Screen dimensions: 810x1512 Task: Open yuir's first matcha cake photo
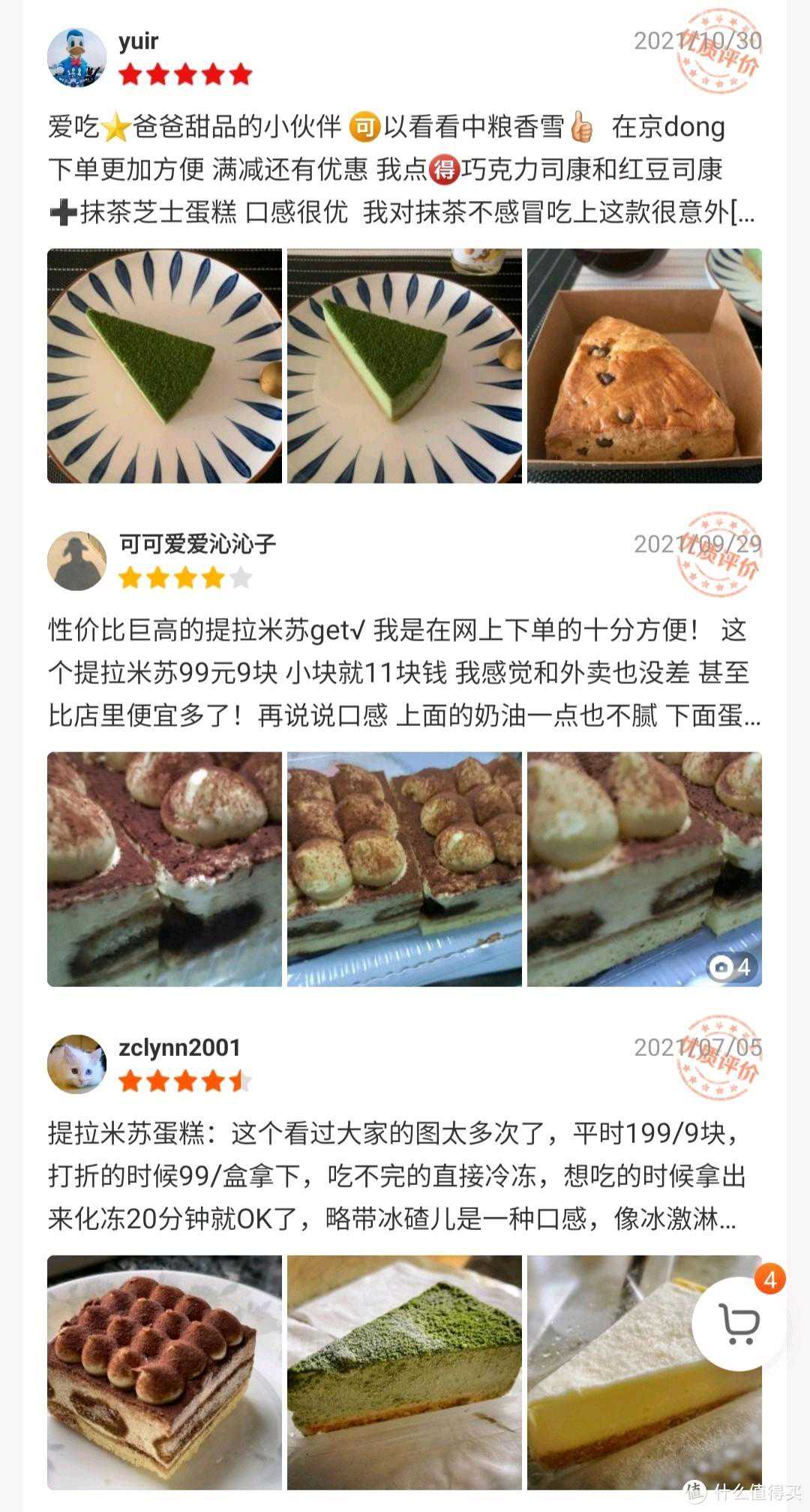pos(165,366)
